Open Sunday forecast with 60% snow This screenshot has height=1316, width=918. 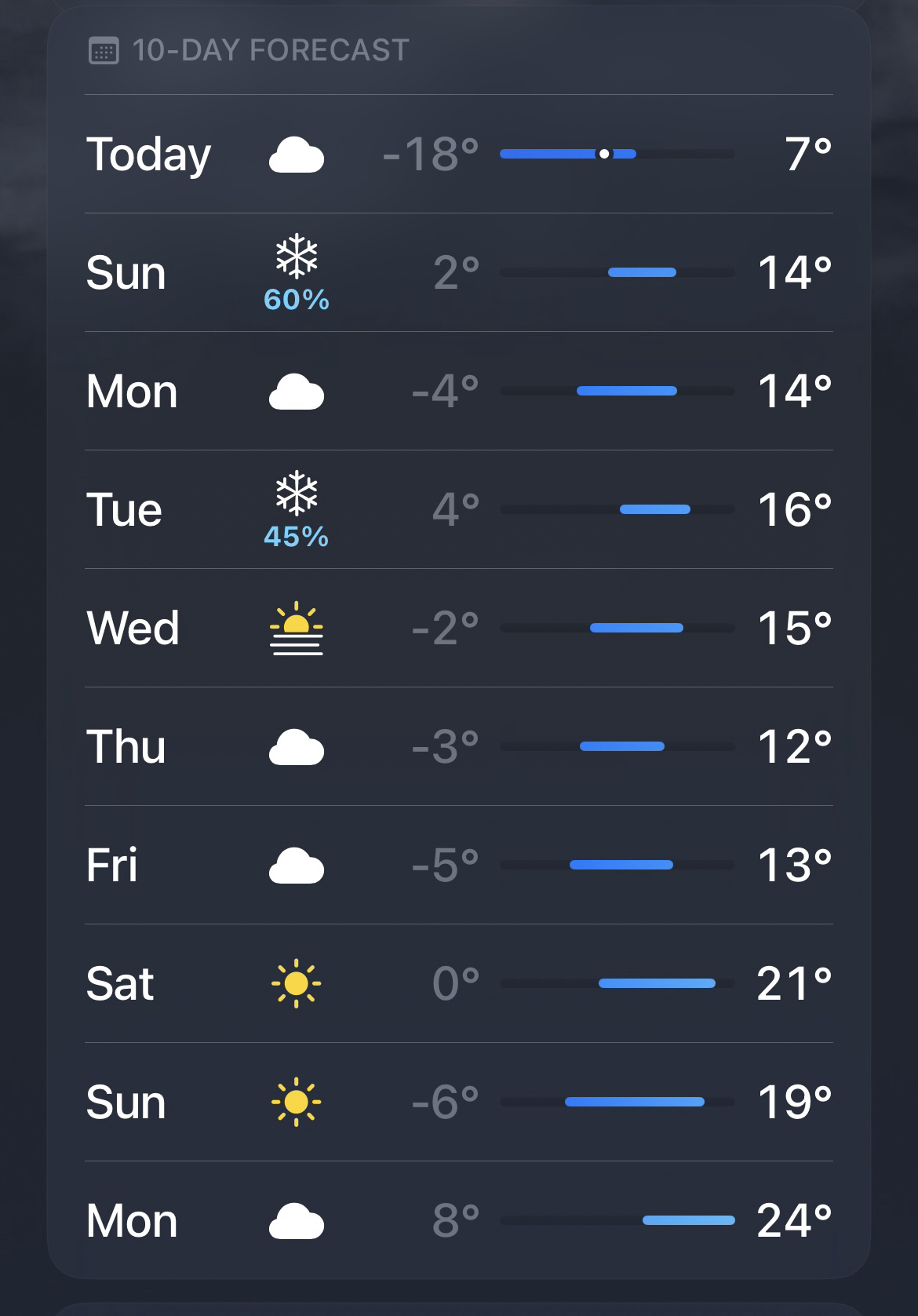(x=459, y=272)
